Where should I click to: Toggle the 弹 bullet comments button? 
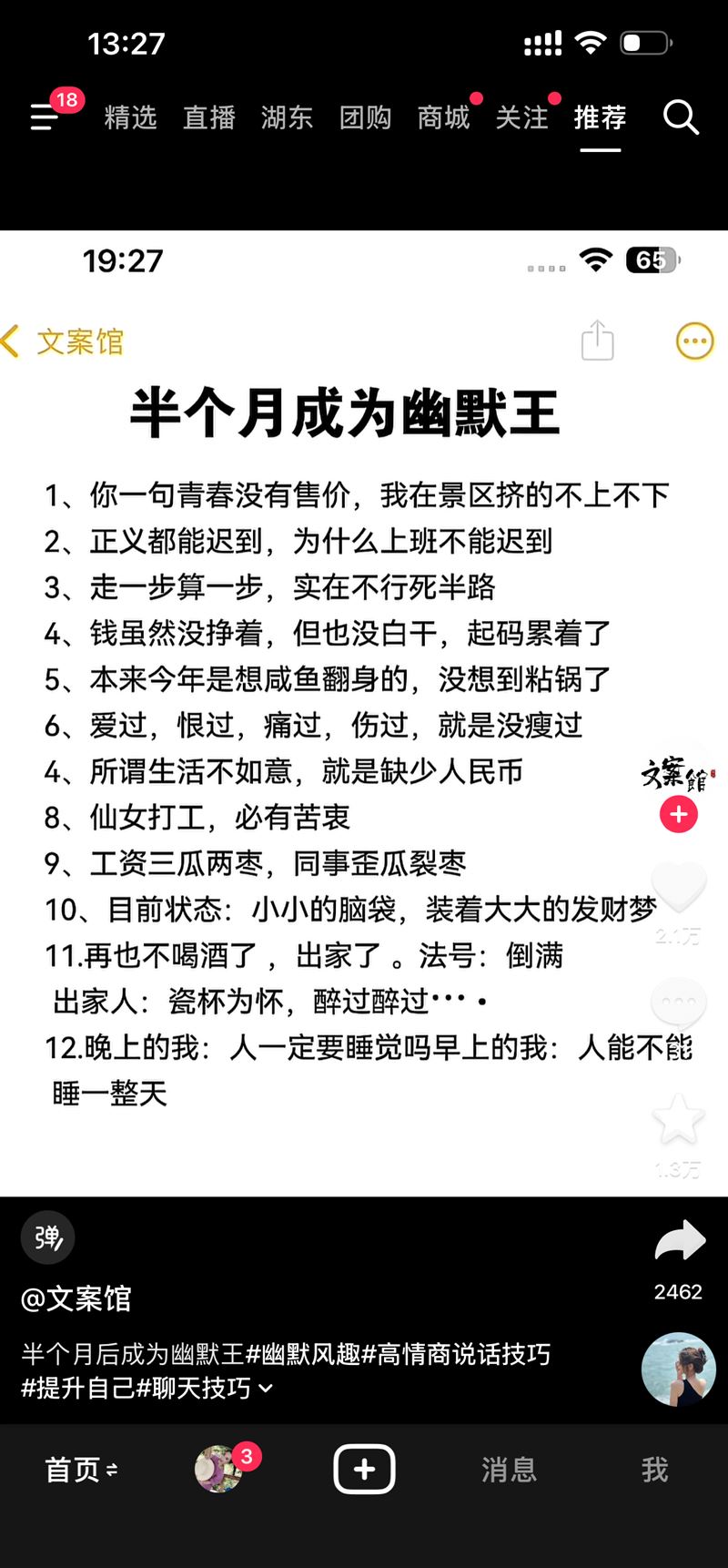pos(47,1237)
